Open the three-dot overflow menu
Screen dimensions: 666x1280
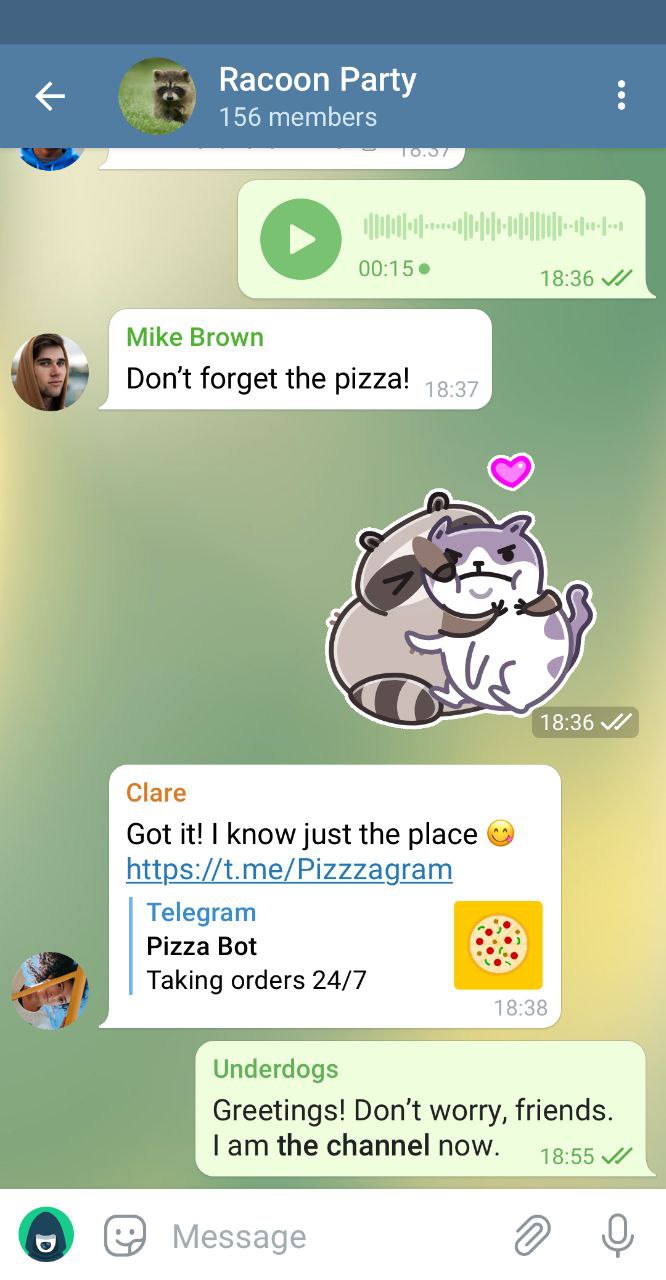[621, 96]
